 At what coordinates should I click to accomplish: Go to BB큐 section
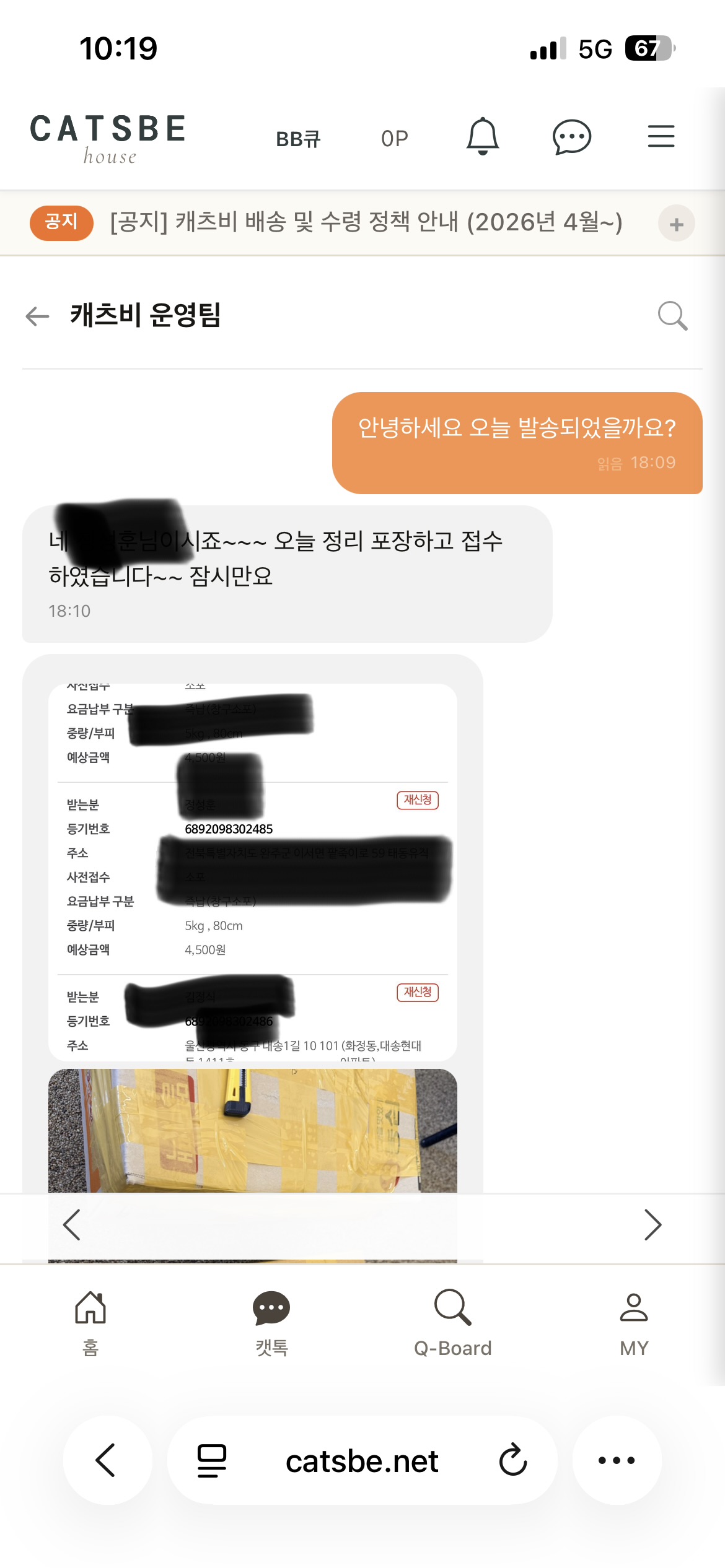click(x=298, y=139)
